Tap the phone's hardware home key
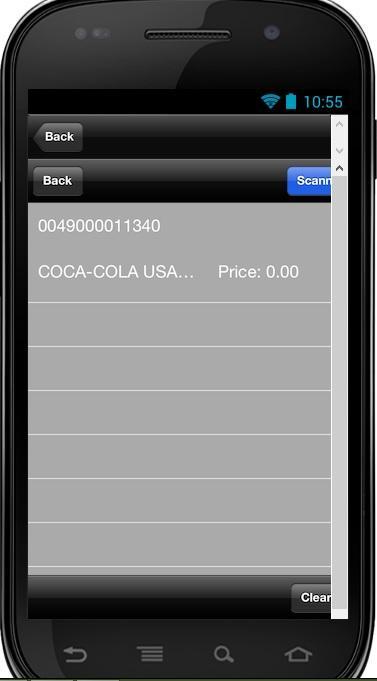377x681 pixels. [x=298, y=654]
